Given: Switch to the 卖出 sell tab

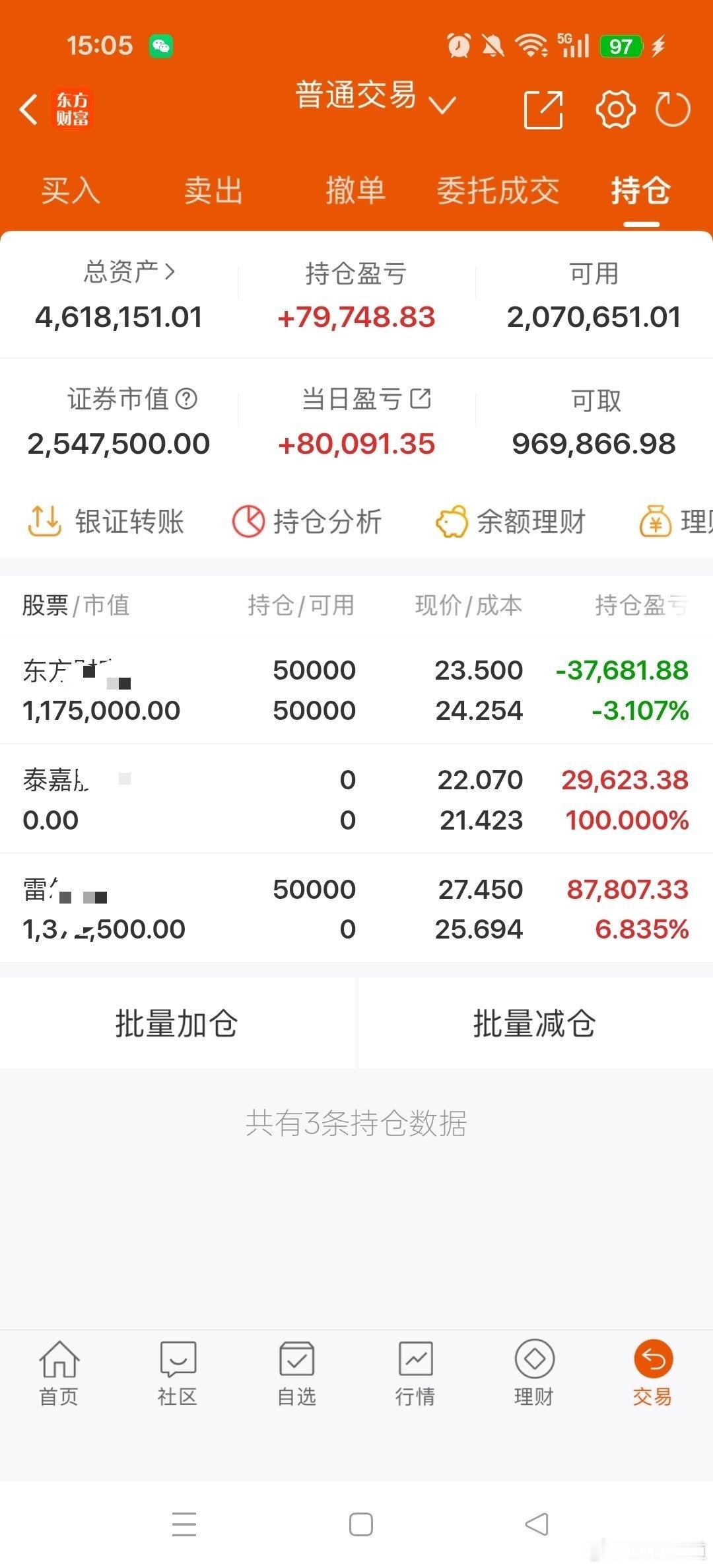Looking at the screenshot, I should pos(213,192).
